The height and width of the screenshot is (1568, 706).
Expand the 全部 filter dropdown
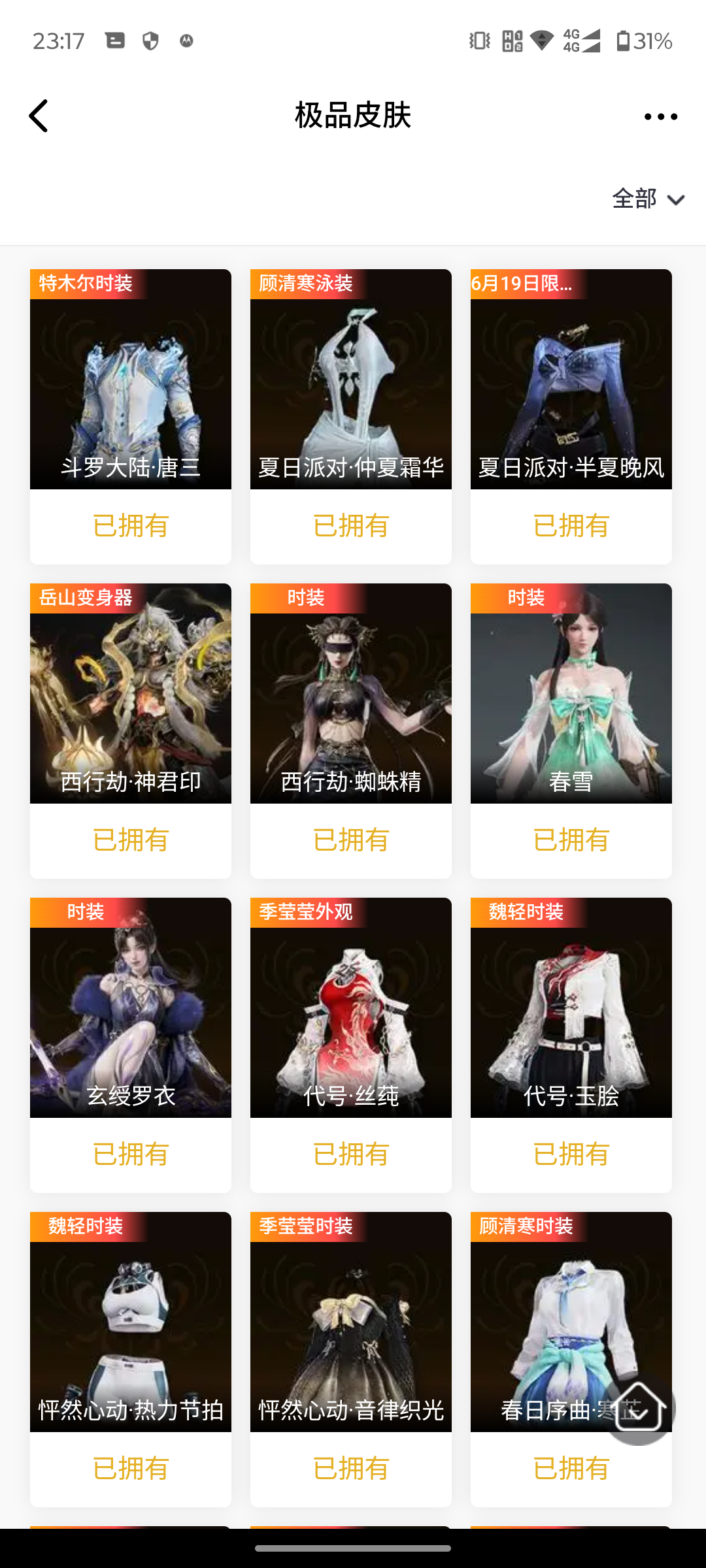648,199
